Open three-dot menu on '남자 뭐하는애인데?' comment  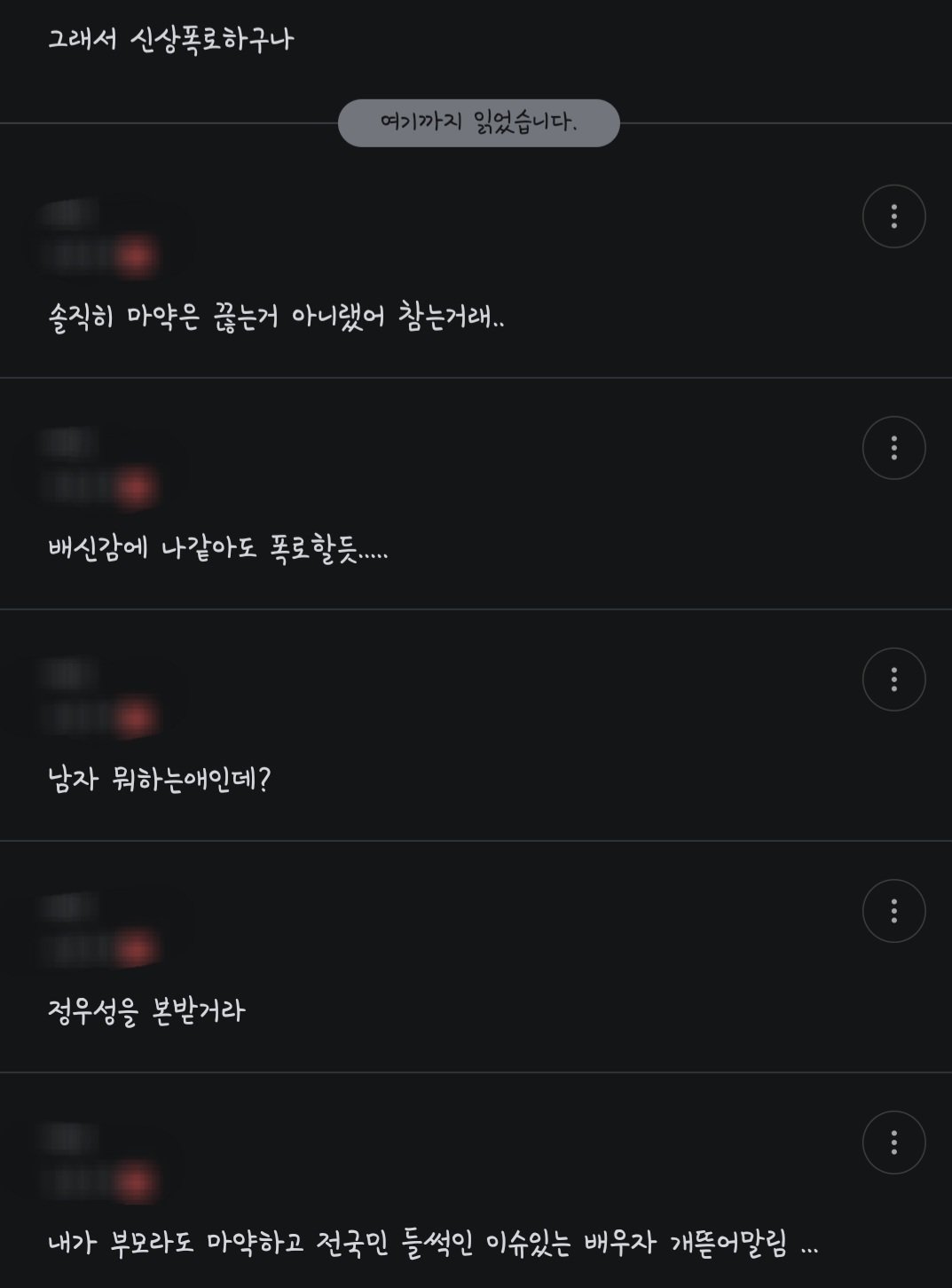click(893, 679)
